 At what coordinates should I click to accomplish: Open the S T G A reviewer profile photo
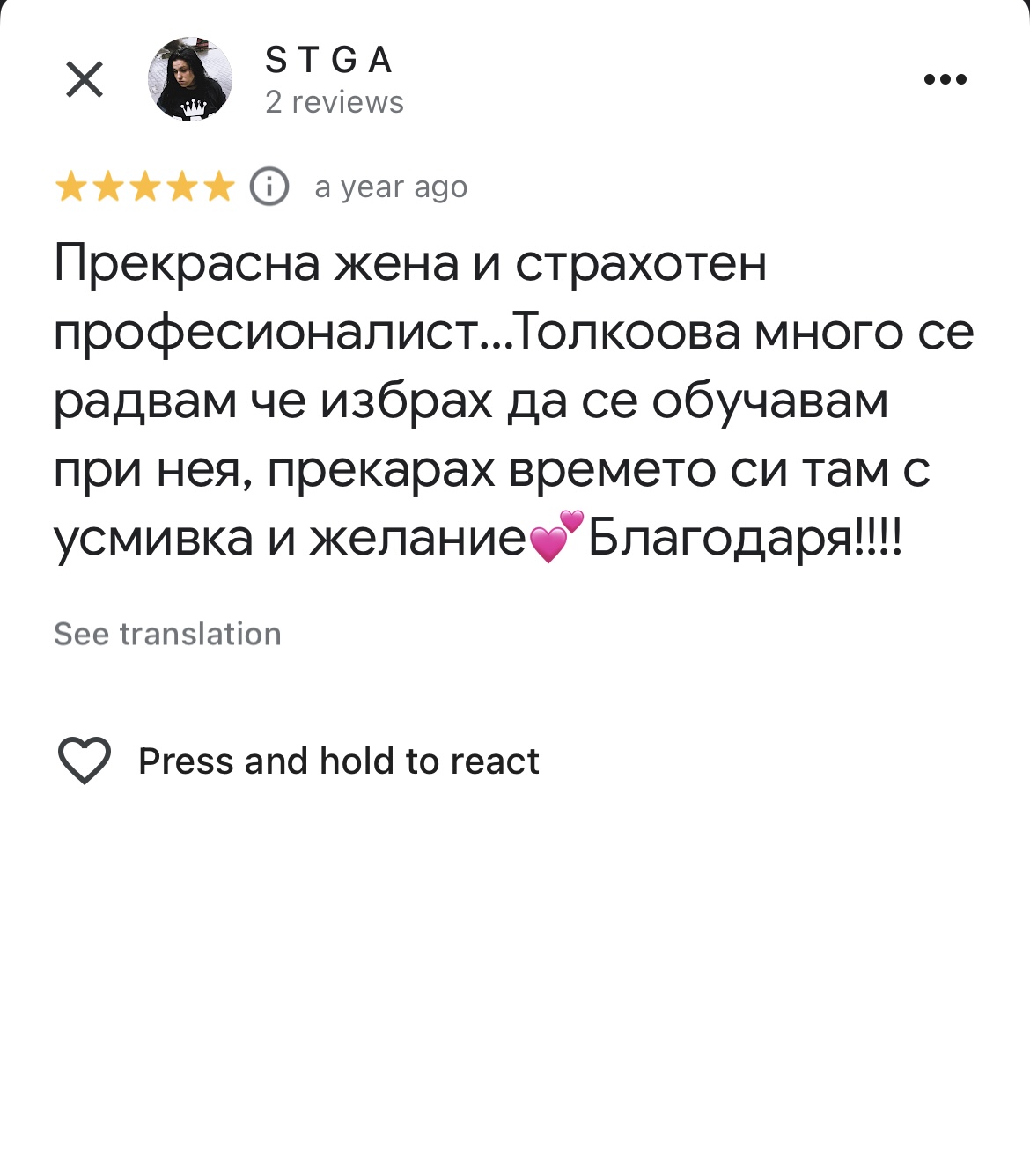190,79
